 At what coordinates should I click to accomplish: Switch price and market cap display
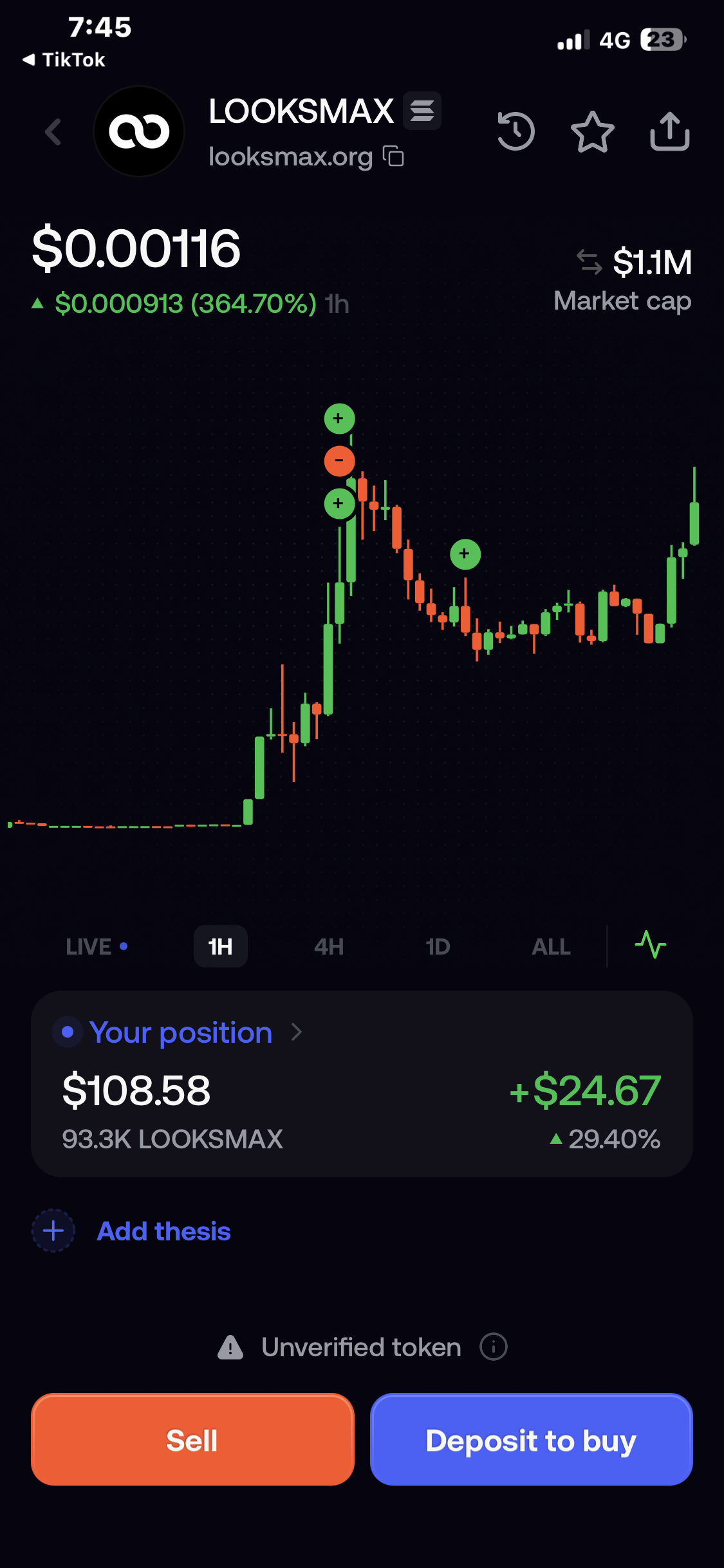click(x=589, y=262)
